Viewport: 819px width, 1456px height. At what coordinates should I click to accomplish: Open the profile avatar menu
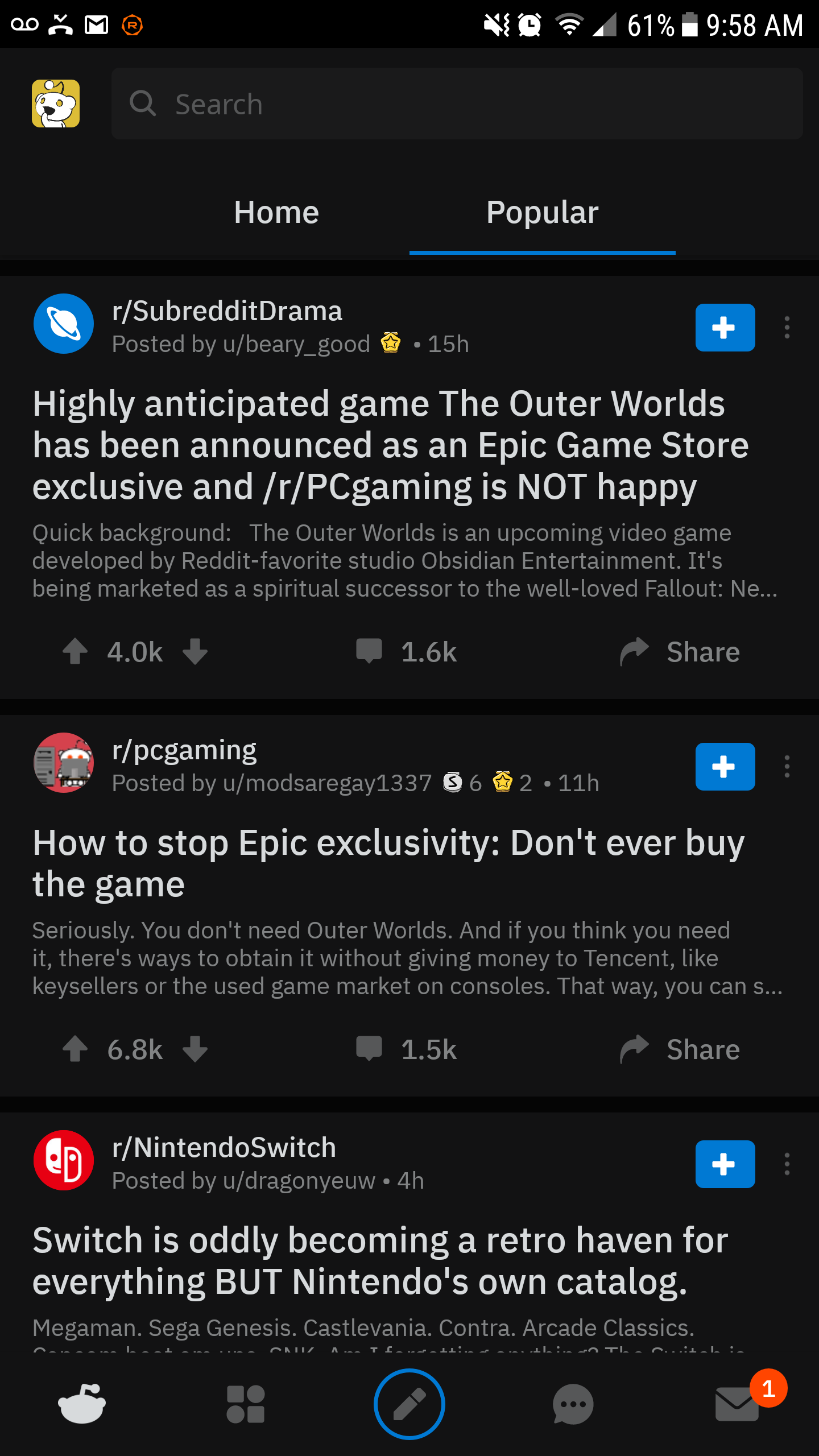tap(56, 104)
